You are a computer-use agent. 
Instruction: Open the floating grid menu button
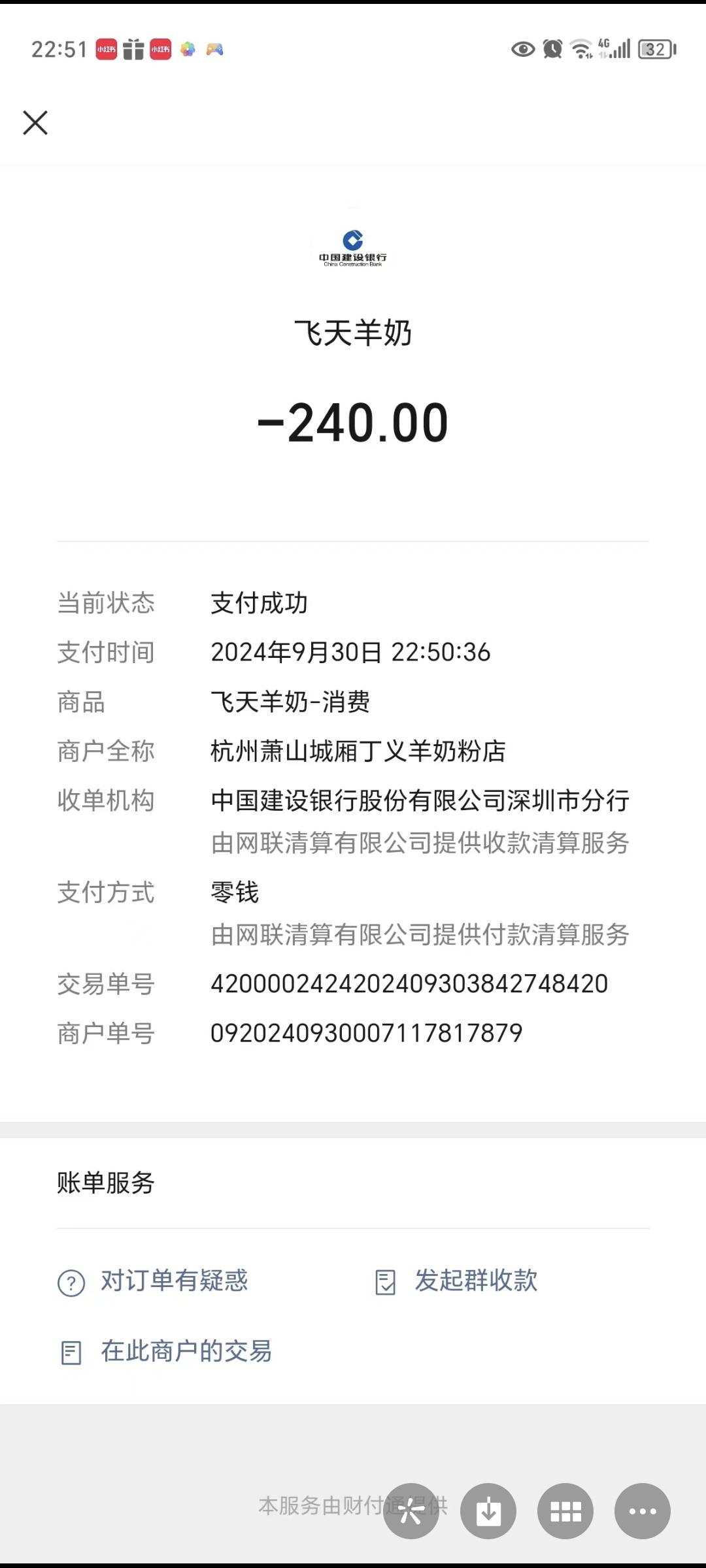tap(565, 1511)
